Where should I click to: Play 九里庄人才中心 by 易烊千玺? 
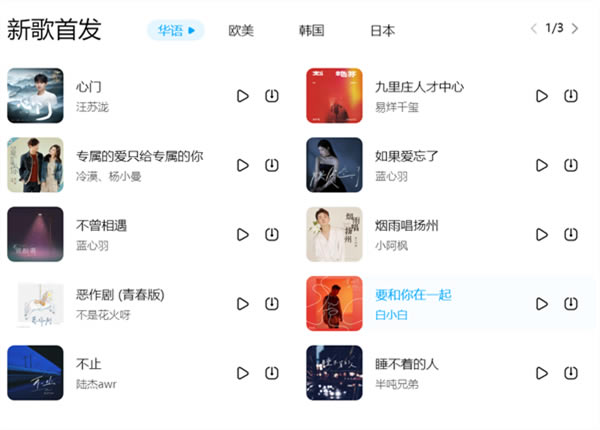point(542,96)
